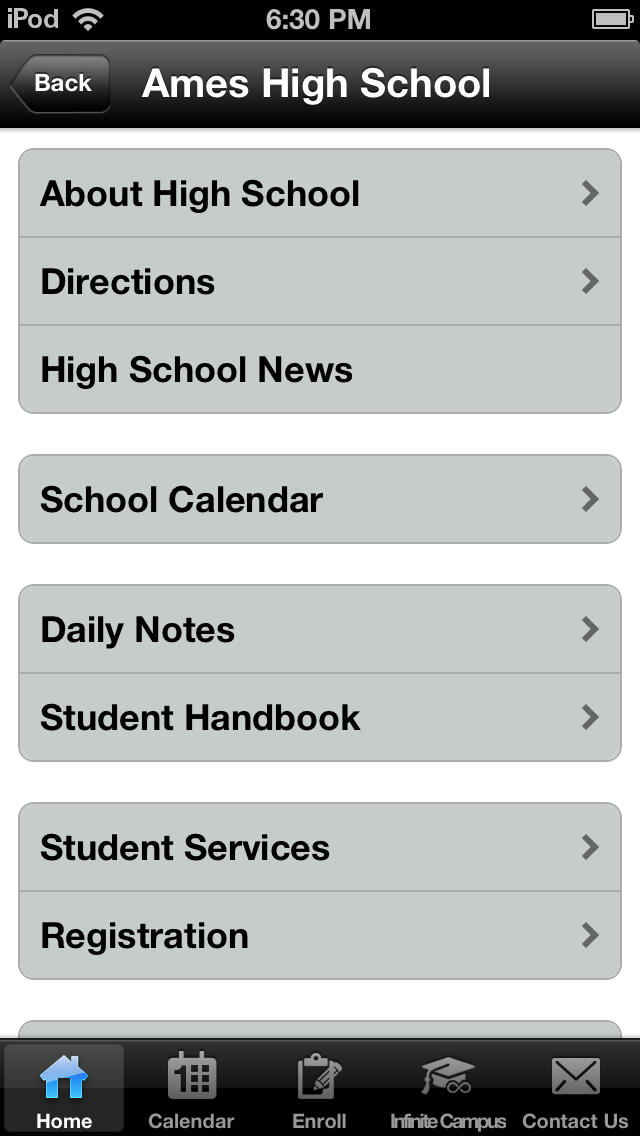This screenshot has height=1136, width=640.
Task: Open the Student Handbook
Action: [320, 717]
